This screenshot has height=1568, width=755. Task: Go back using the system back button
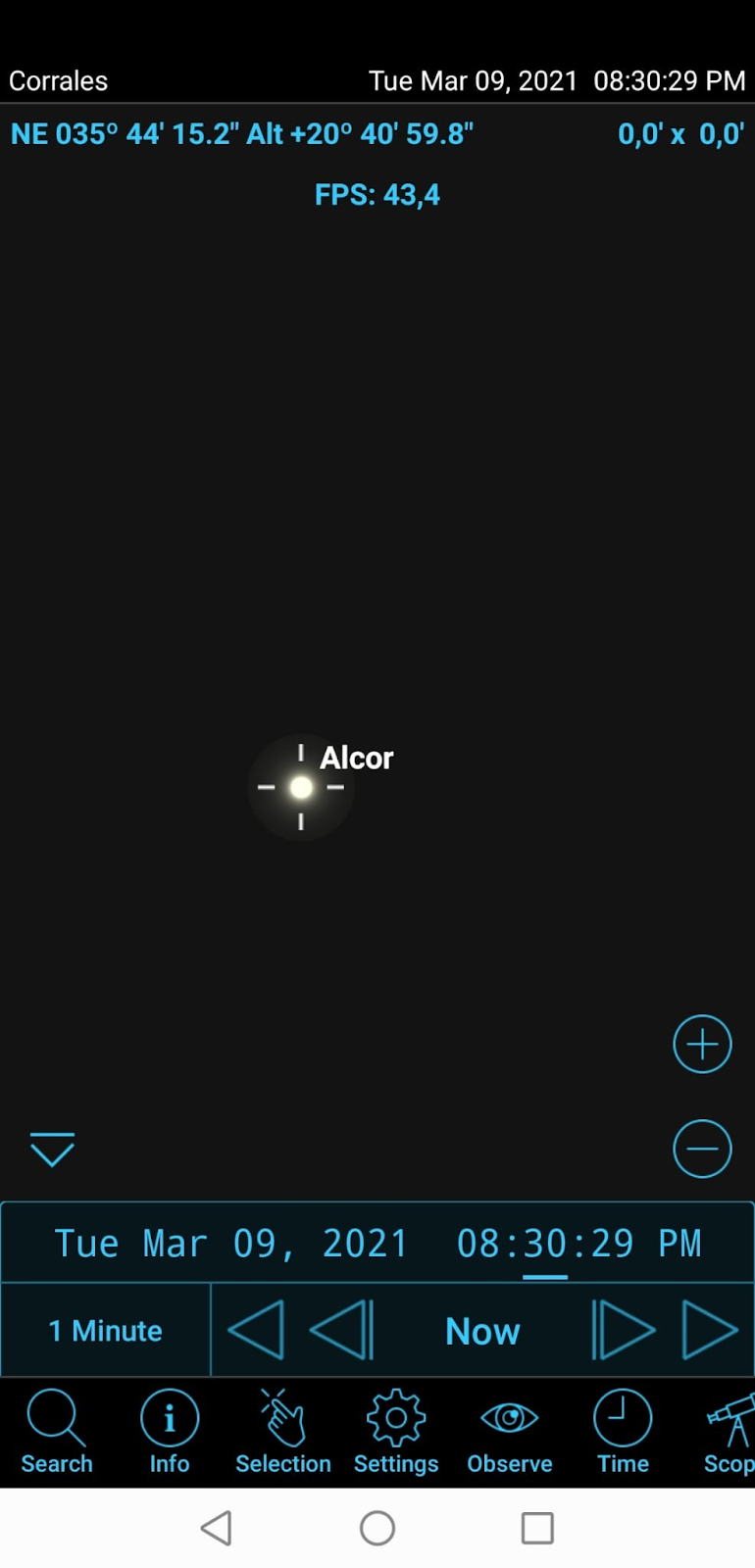(x=217, y=1528)
